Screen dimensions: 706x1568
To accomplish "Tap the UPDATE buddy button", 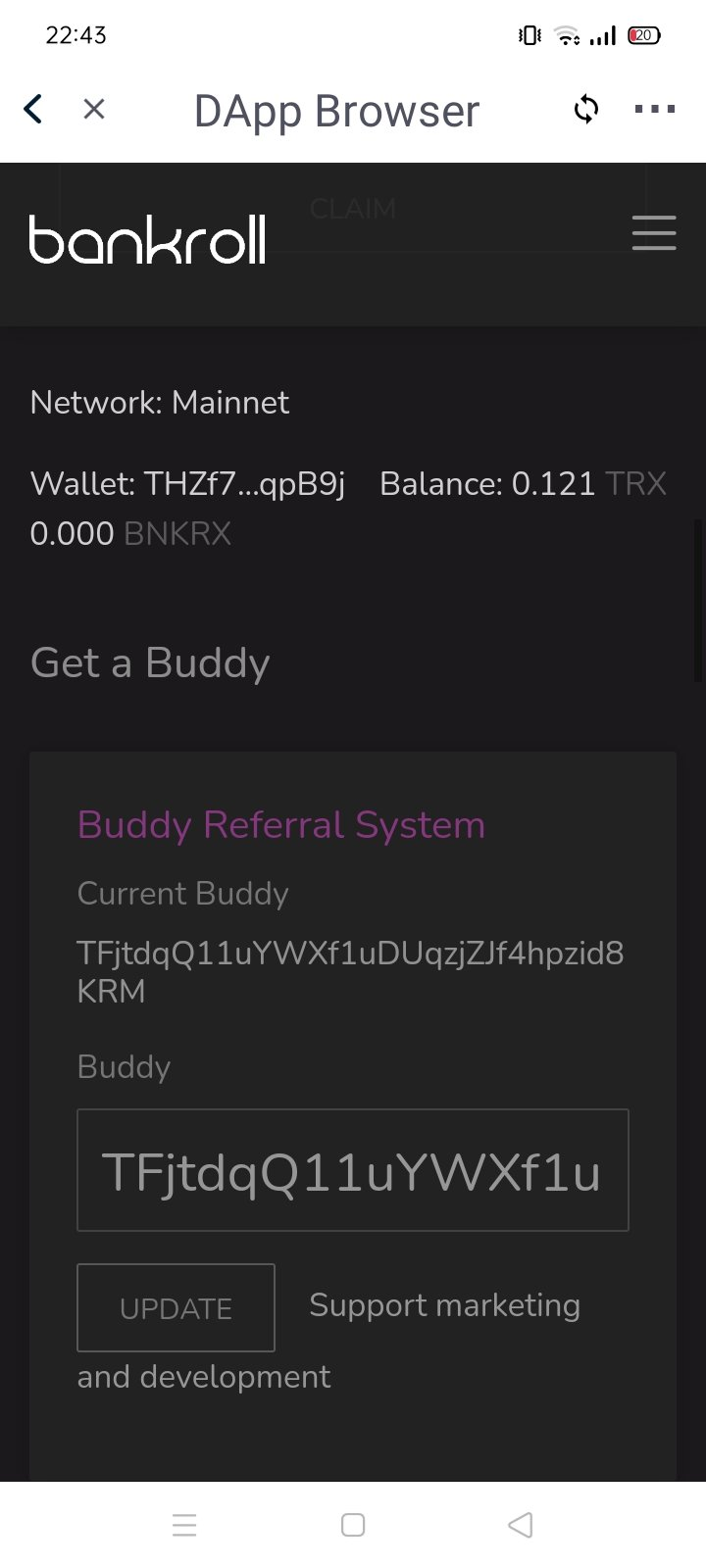I will click(176, 1307).
